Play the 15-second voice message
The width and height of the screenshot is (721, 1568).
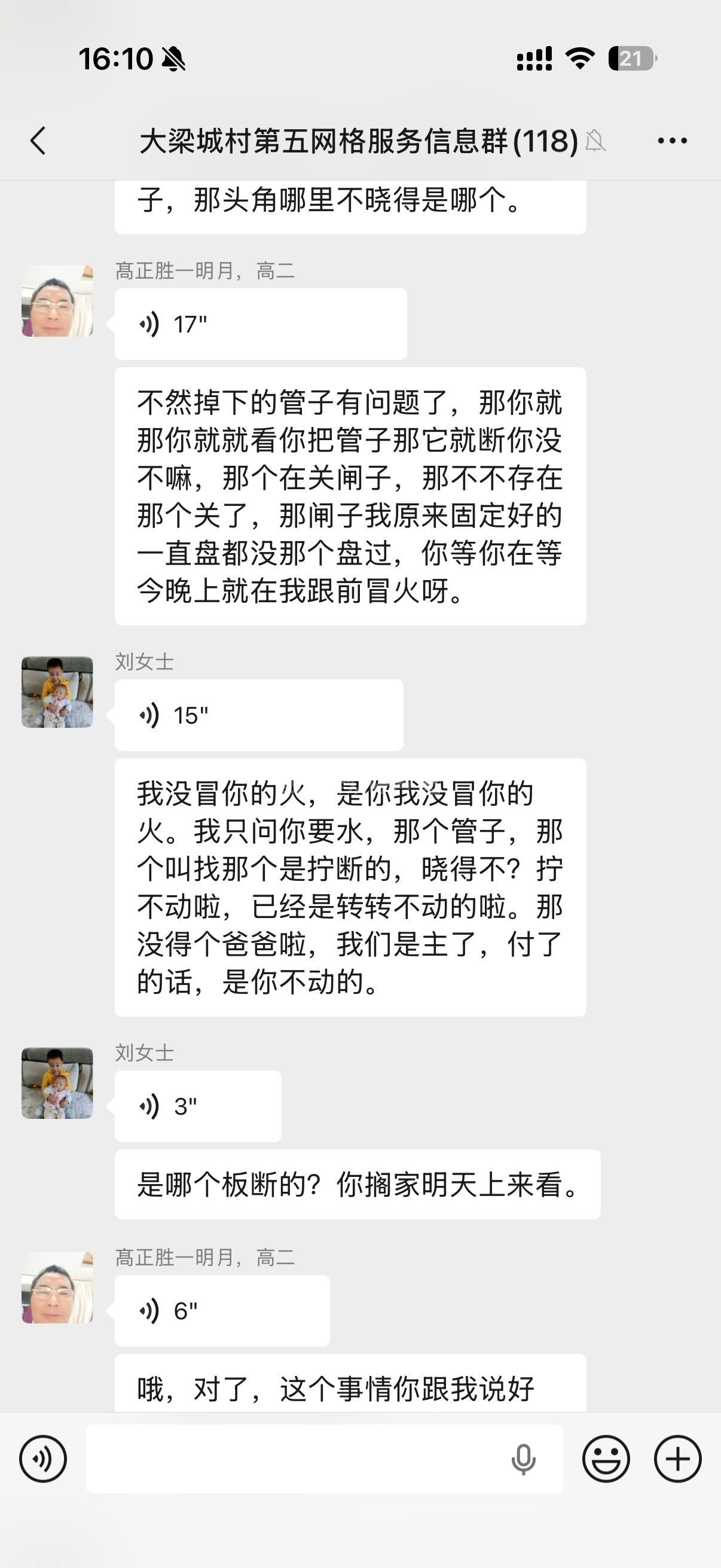coord(259,715)
